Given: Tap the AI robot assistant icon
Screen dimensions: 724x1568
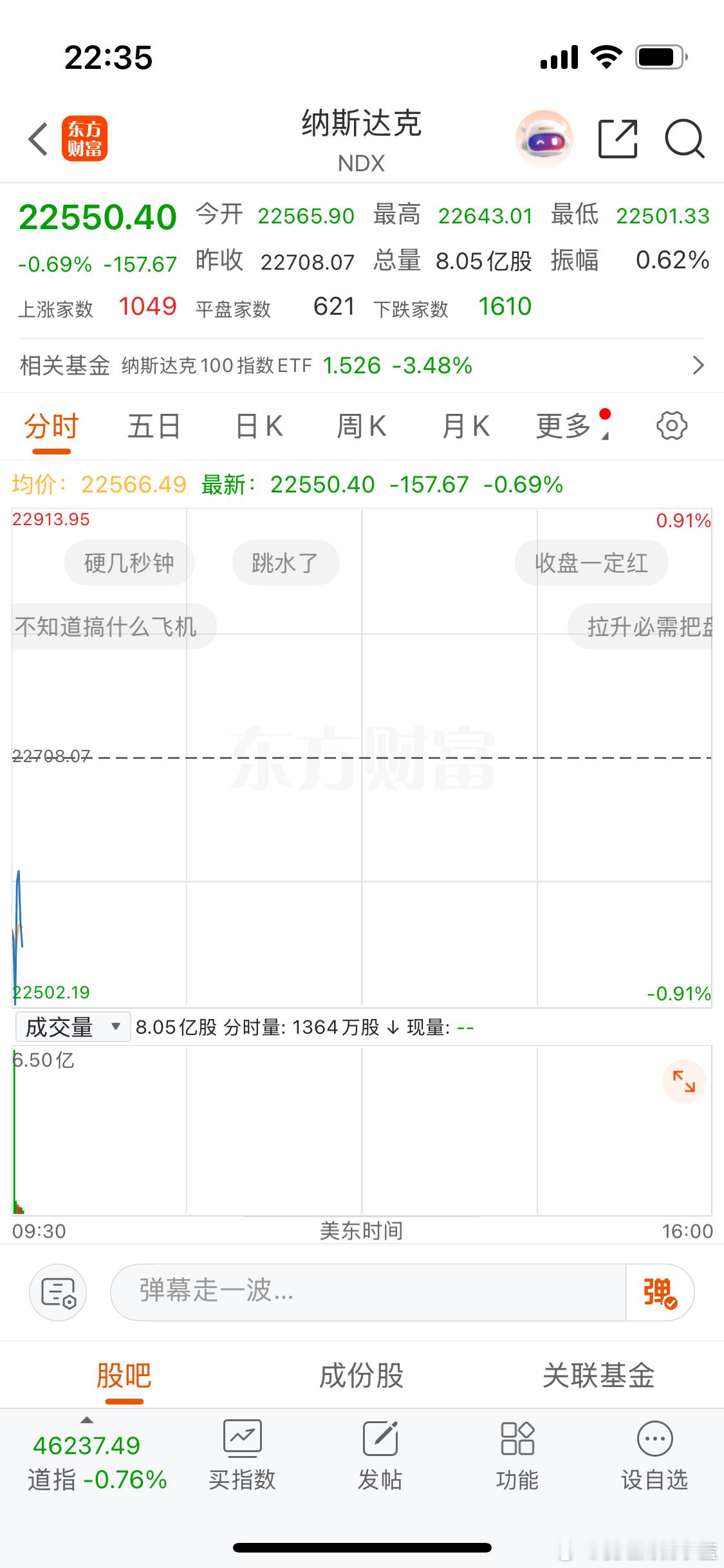Looking at the screenshot, I should tap(544, 138).
